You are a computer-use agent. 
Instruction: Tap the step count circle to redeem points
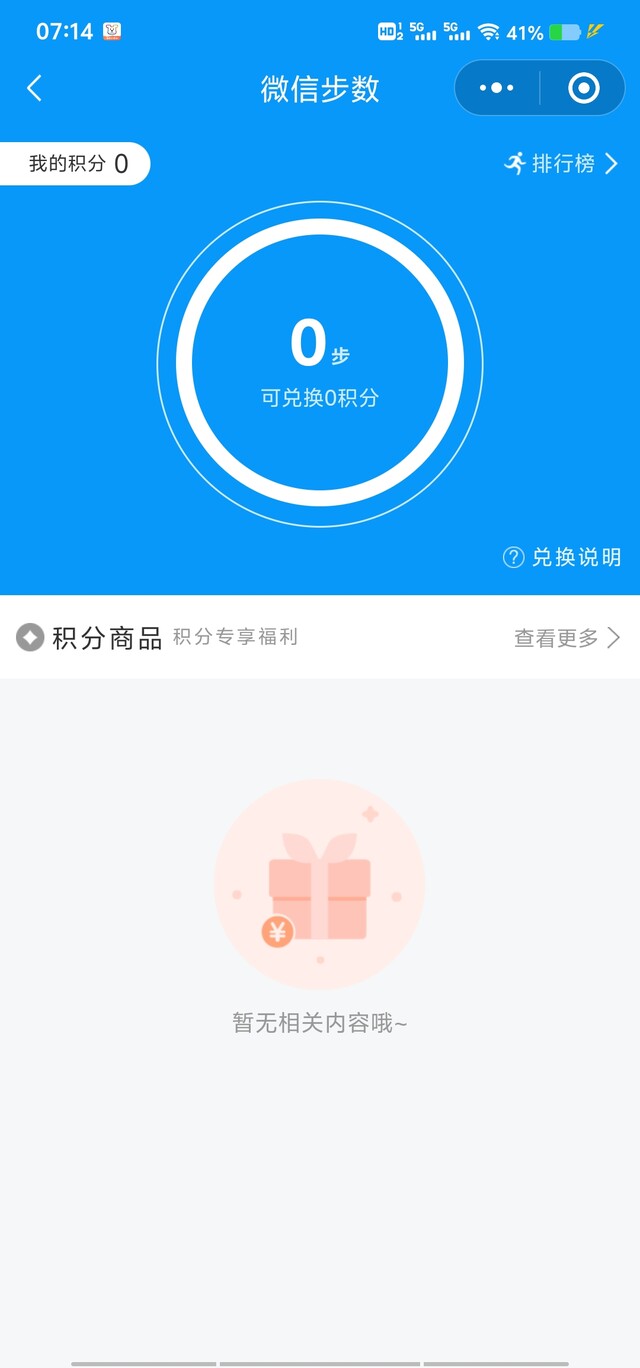pyautogui.click(x=320, y=363)
